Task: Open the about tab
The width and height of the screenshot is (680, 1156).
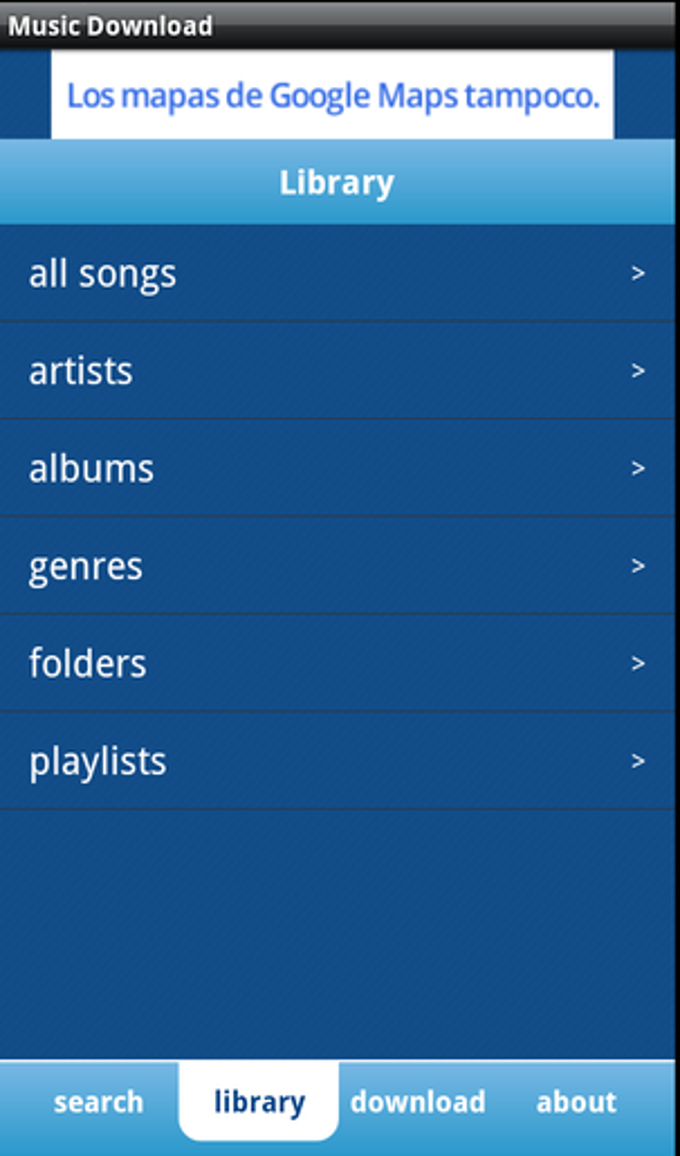Action: [577, 1102]
